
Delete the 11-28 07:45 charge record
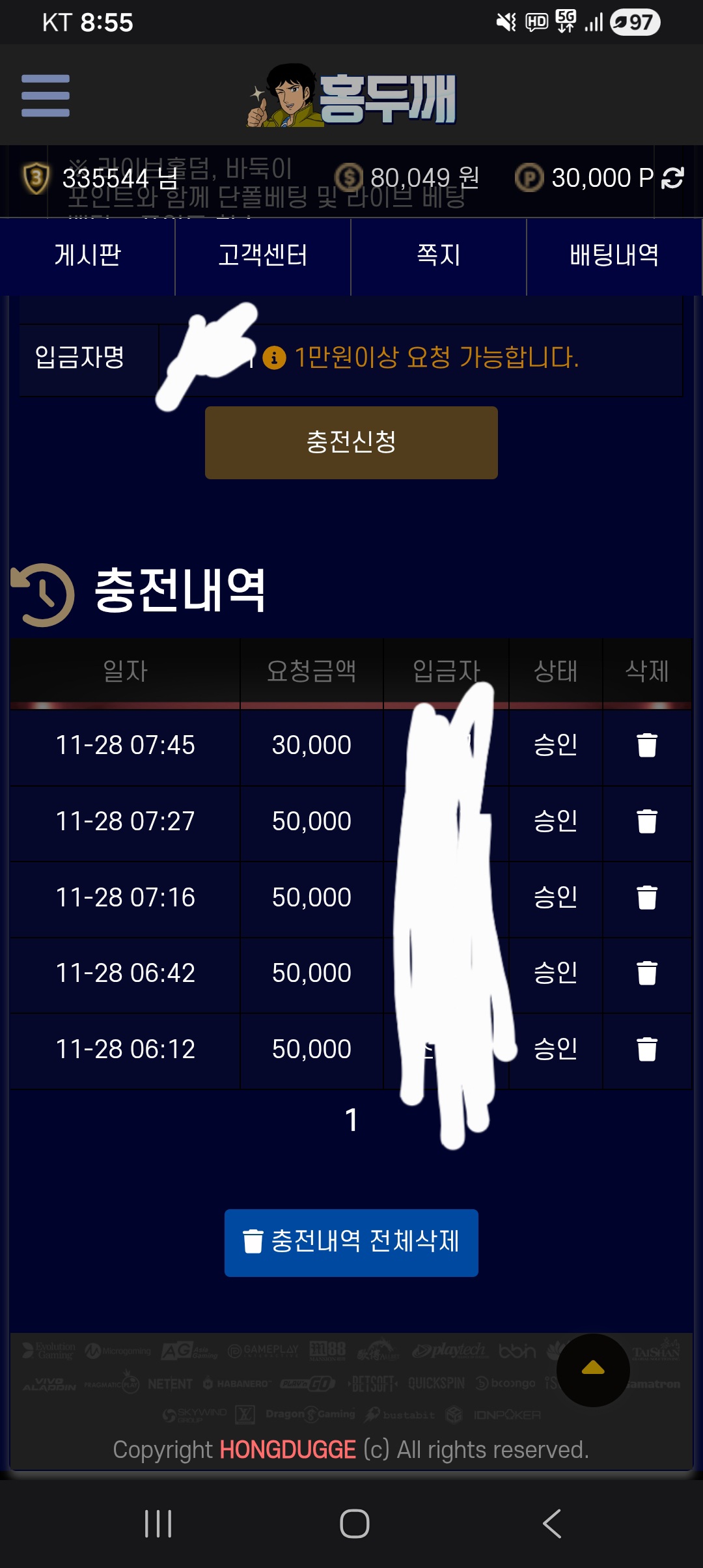click(646, 745)
